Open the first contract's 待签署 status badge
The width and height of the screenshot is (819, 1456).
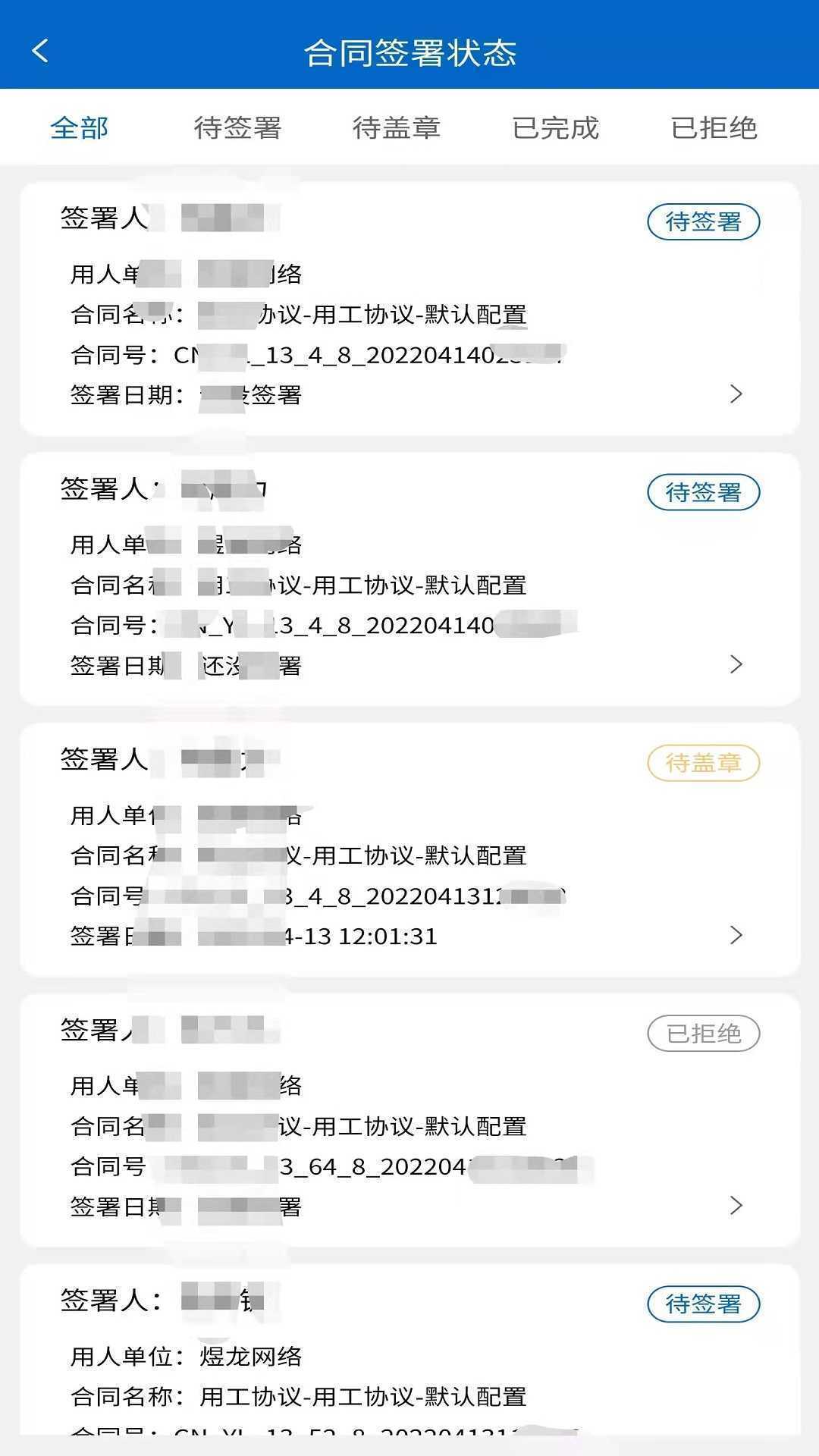point(703,221)
